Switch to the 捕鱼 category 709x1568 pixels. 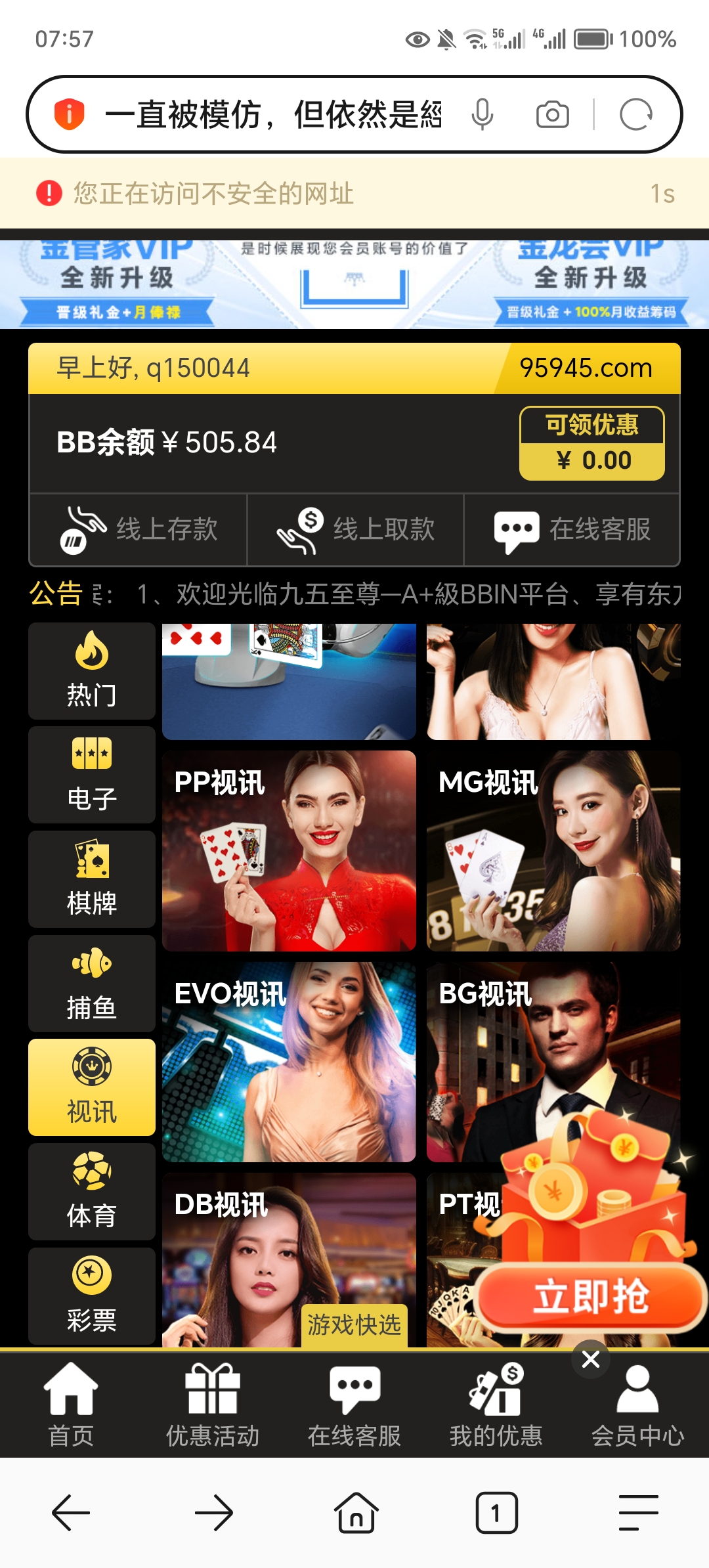pyautogui.click(x=92, y=984)
